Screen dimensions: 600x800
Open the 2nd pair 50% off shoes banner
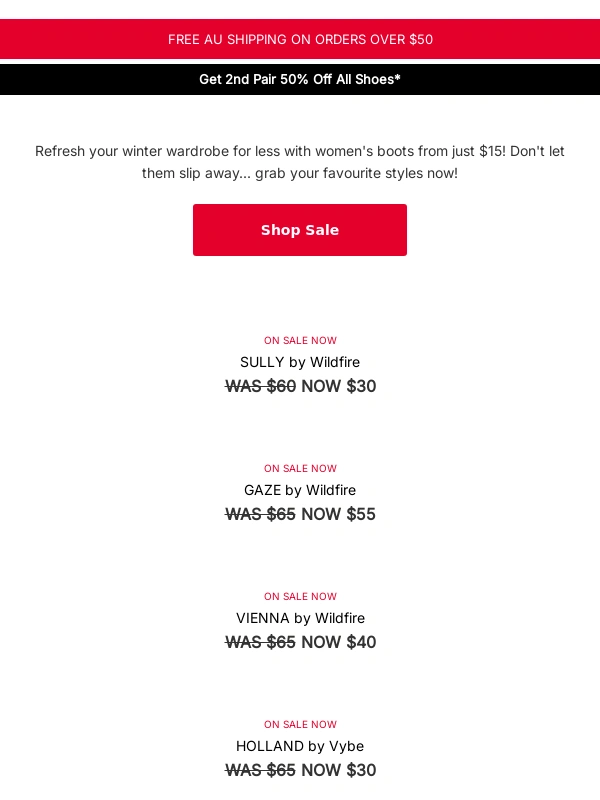click(x=300, y=79)
